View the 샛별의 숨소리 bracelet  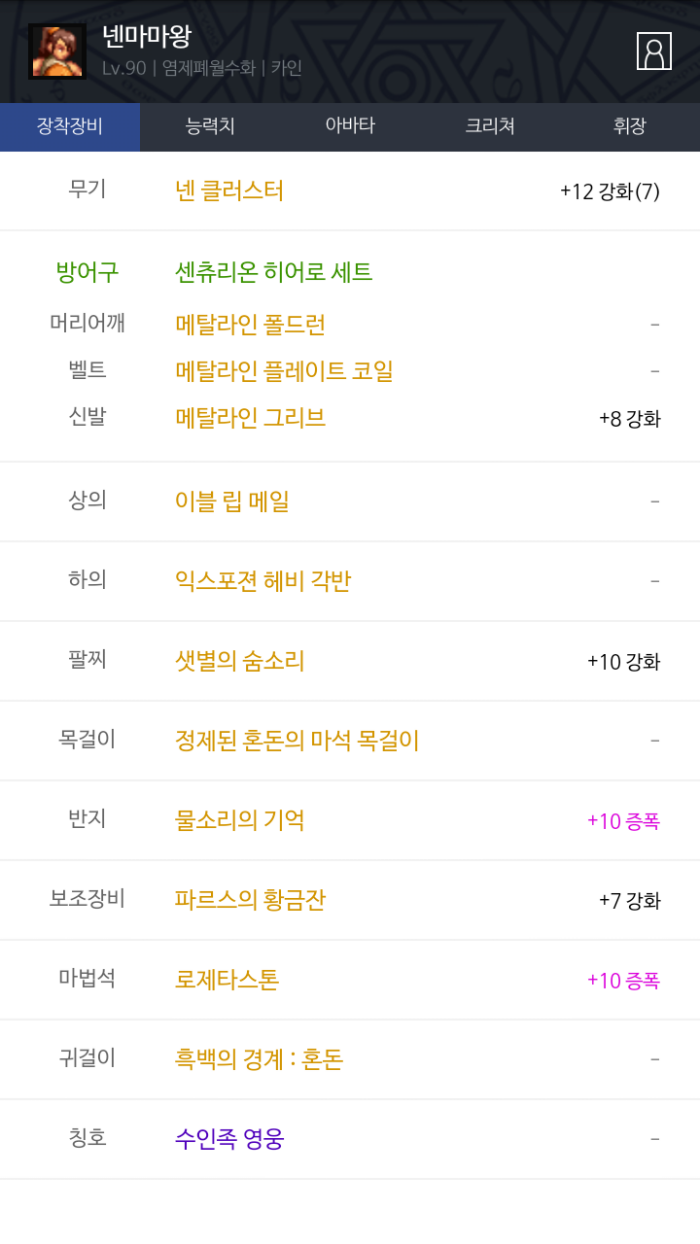point(240,661)
